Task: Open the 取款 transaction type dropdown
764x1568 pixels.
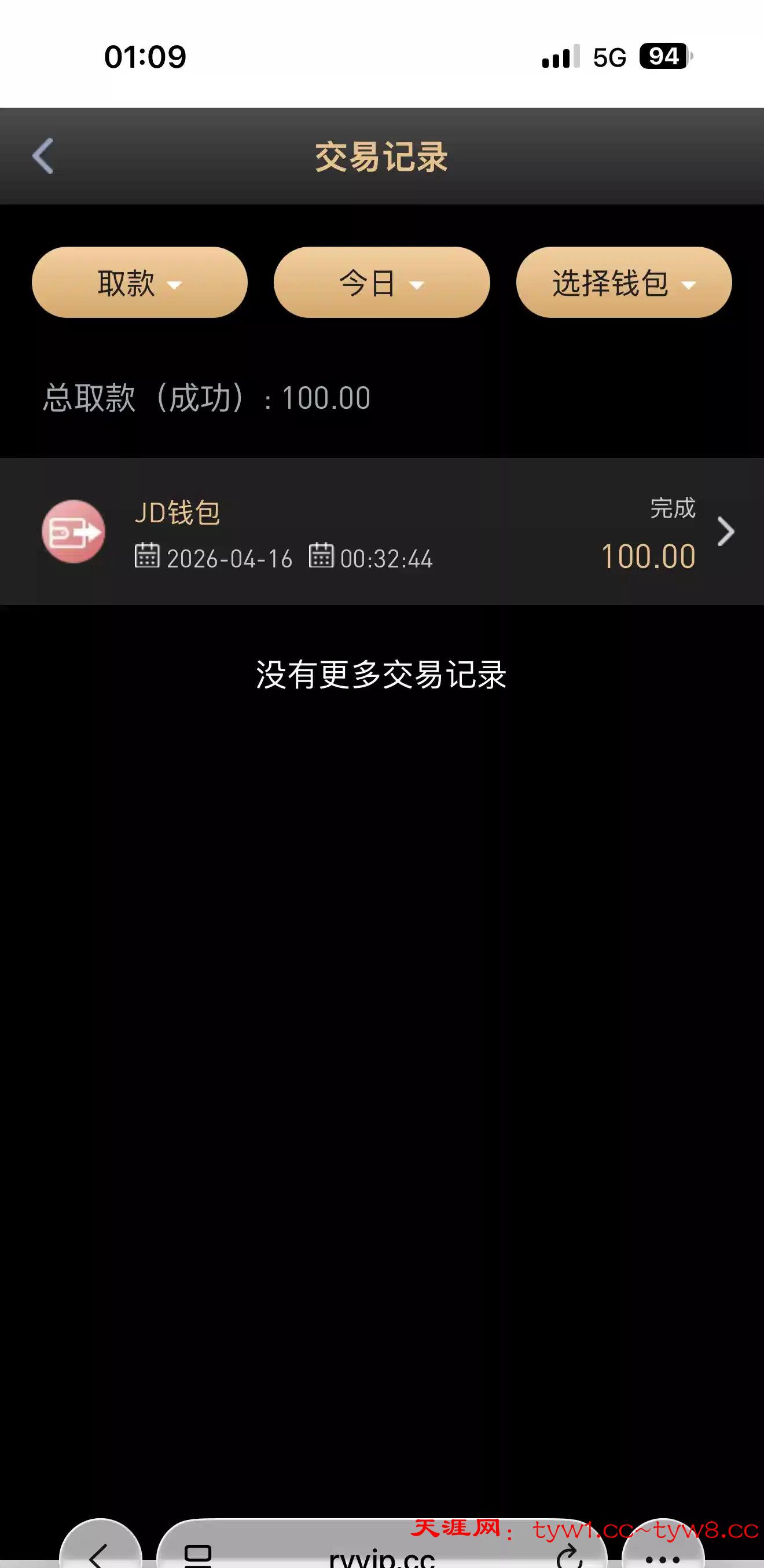Action: (x=139, y=283)
